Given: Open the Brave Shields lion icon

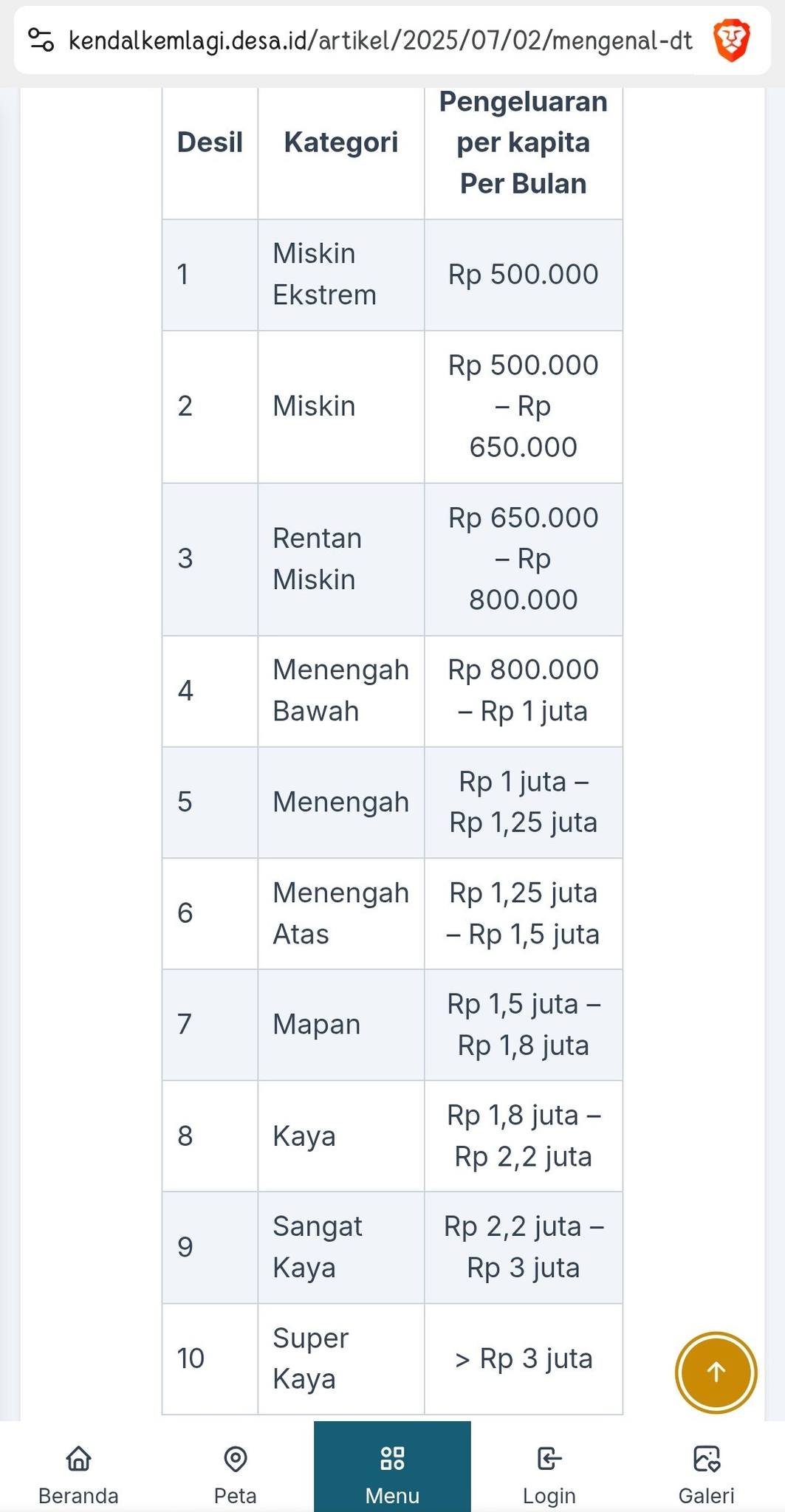Looking at the screenshot, I should point(731,41).
